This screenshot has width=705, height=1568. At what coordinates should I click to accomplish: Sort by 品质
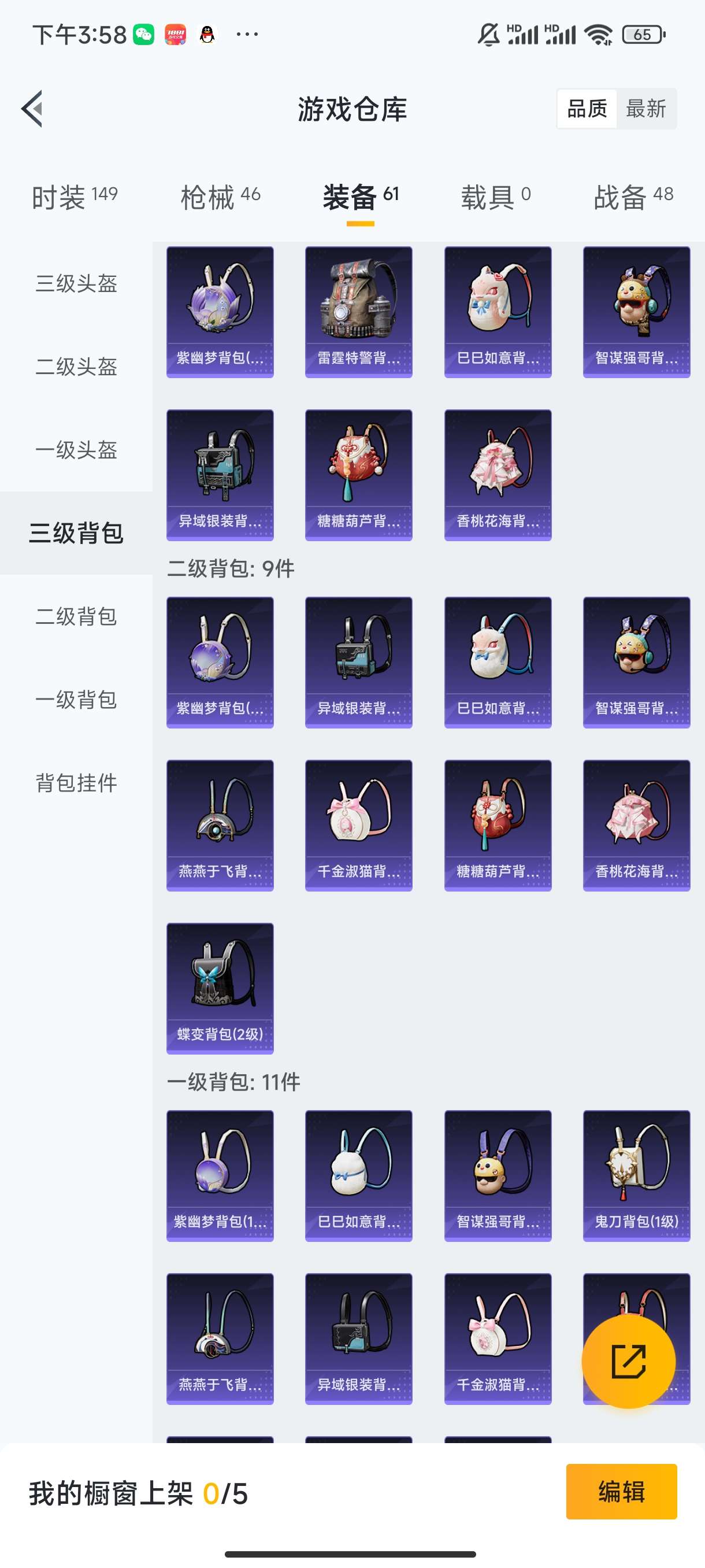coord(587,109)
